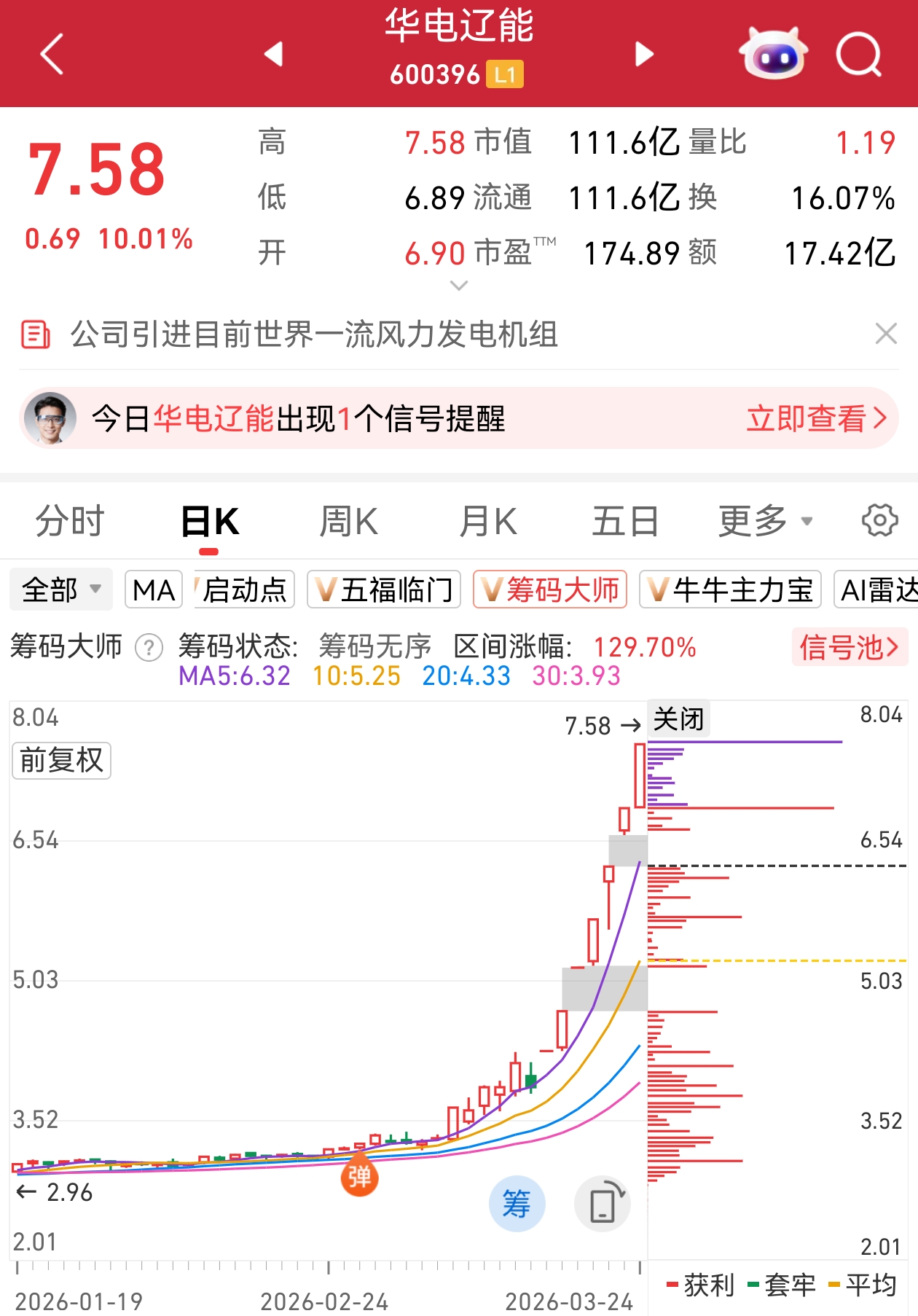Select the 五福临门 indicator chip

384,590
